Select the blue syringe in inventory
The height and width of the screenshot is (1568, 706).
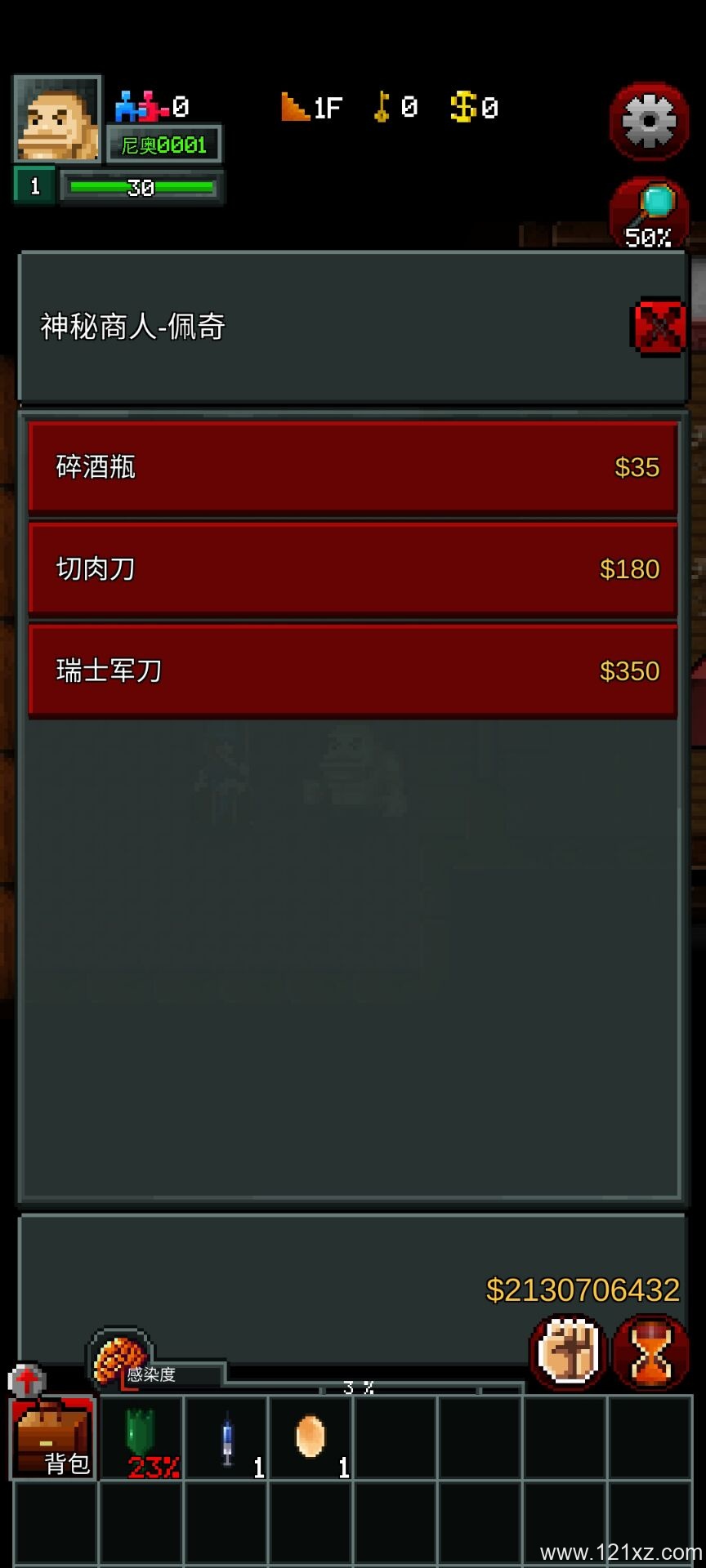point(227,1437)
